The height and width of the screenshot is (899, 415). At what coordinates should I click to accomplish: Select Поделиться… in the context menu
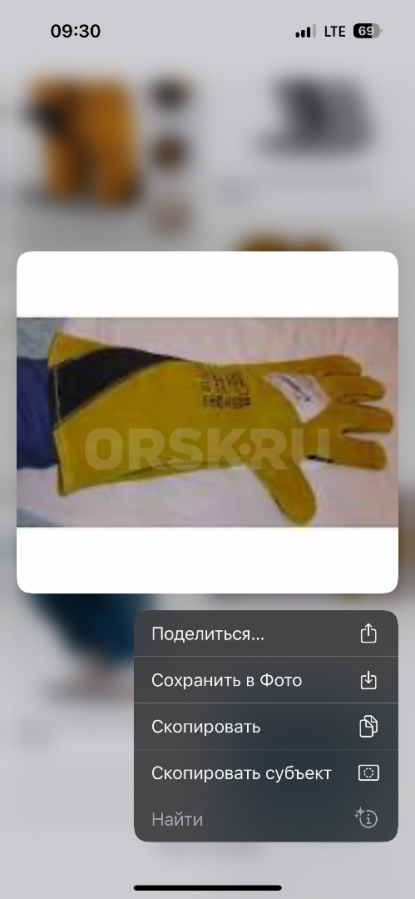(265, 634)
